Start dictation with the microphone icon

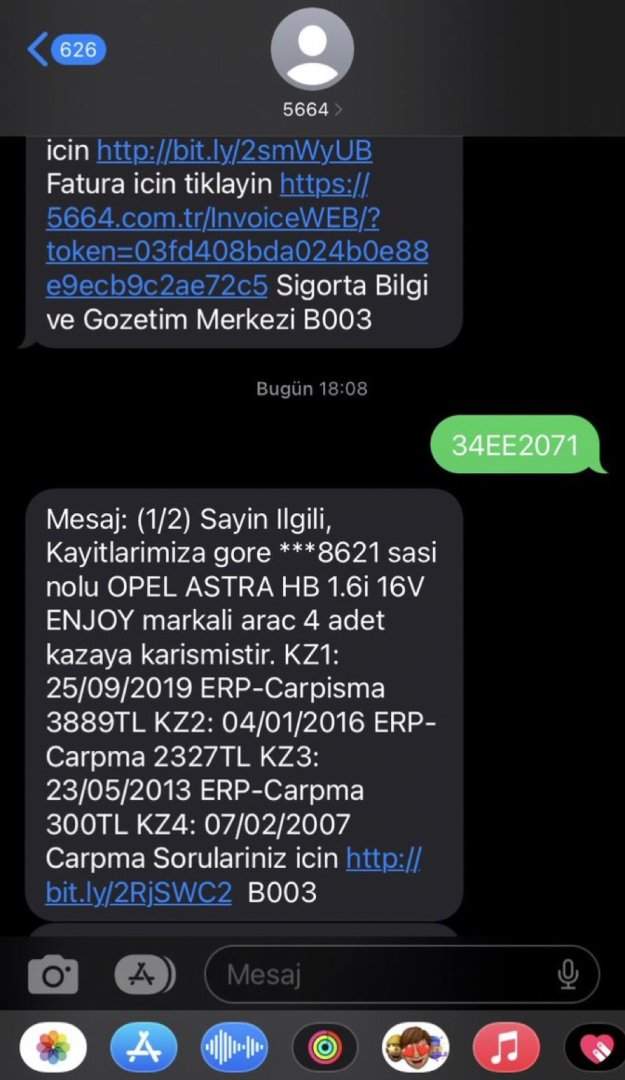(568, 974)
